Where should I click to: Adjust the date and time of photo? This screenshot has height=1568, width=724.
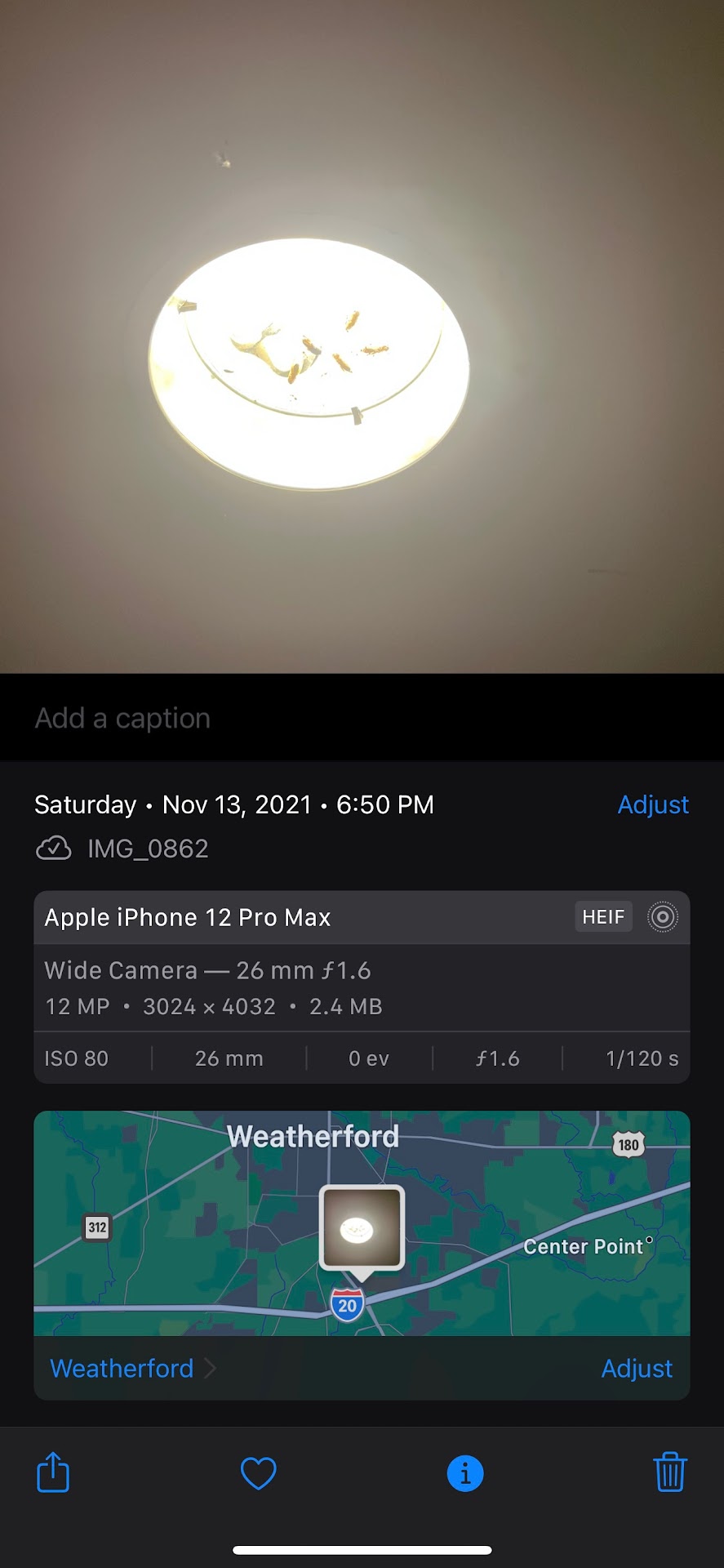click(652, 805)
